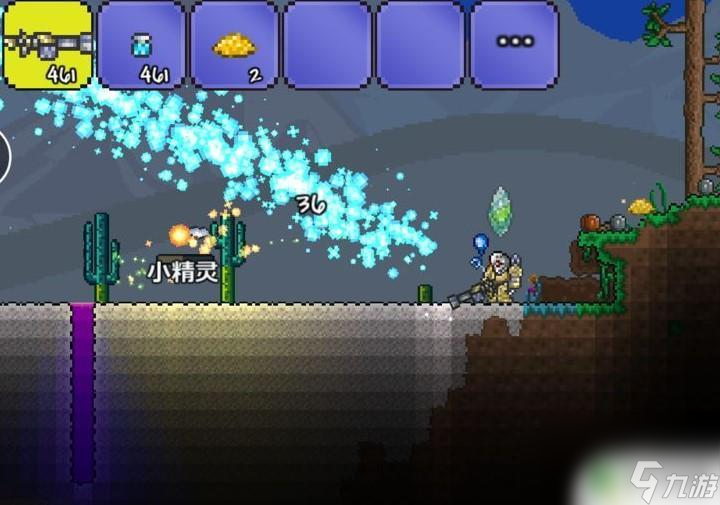
Task: Open inventory via the three-dots slot
Action: [x=514, y=45]
